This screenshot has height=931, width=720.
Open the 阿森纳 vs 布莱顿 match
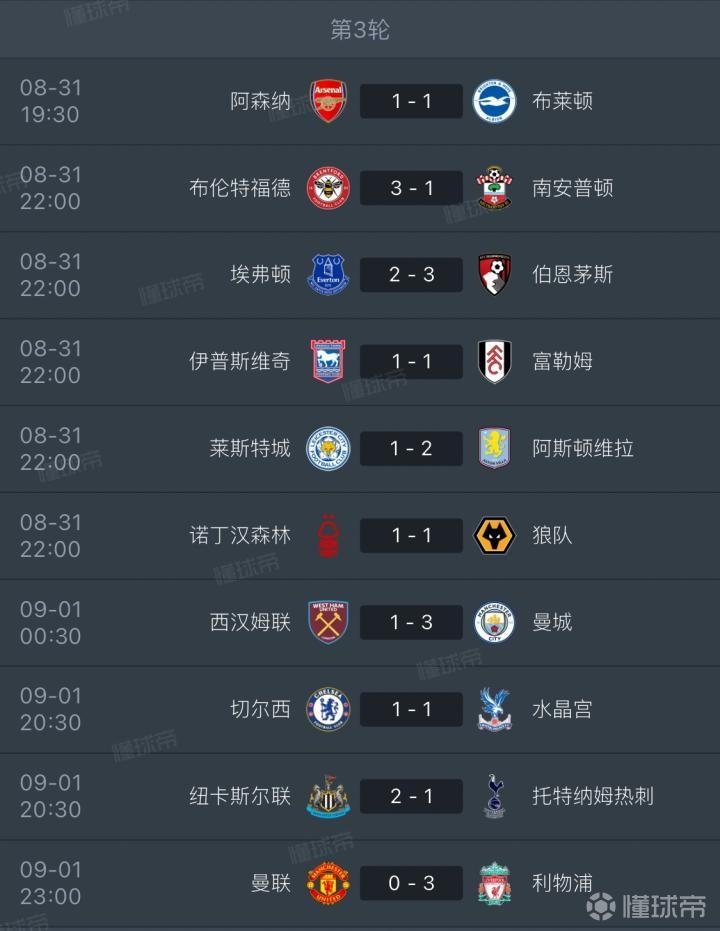point(411,101)
